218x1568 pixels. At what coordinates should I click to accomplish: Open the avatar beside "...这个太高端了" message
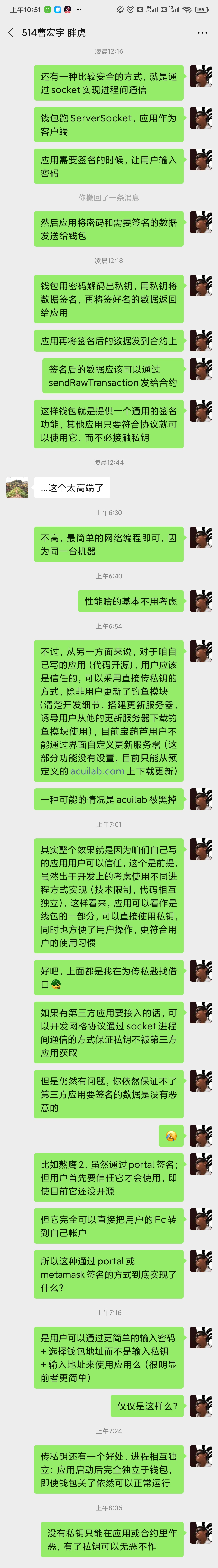click(17, 488)
